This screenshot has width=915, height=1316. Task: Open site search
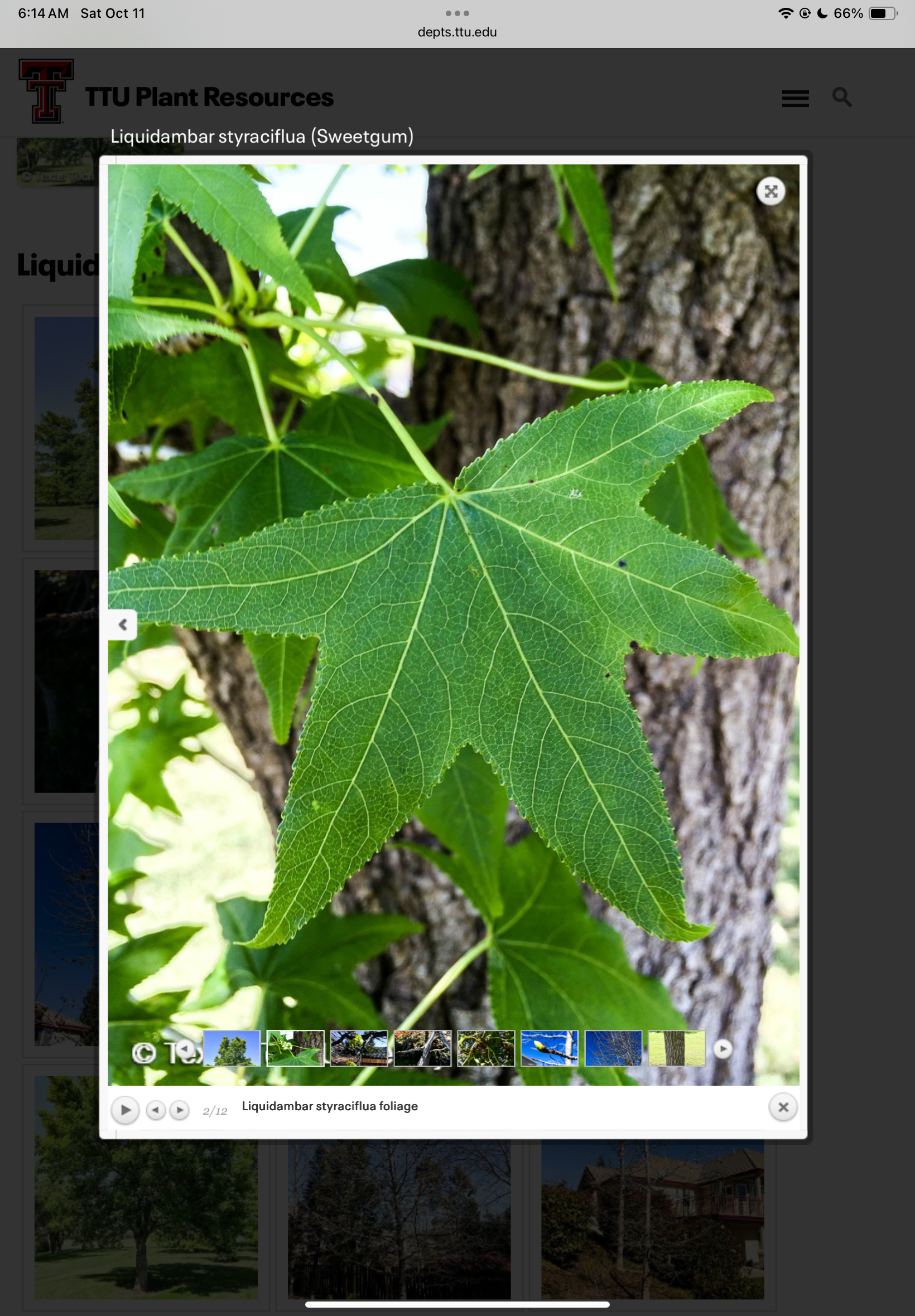click(x=841, y=98)
